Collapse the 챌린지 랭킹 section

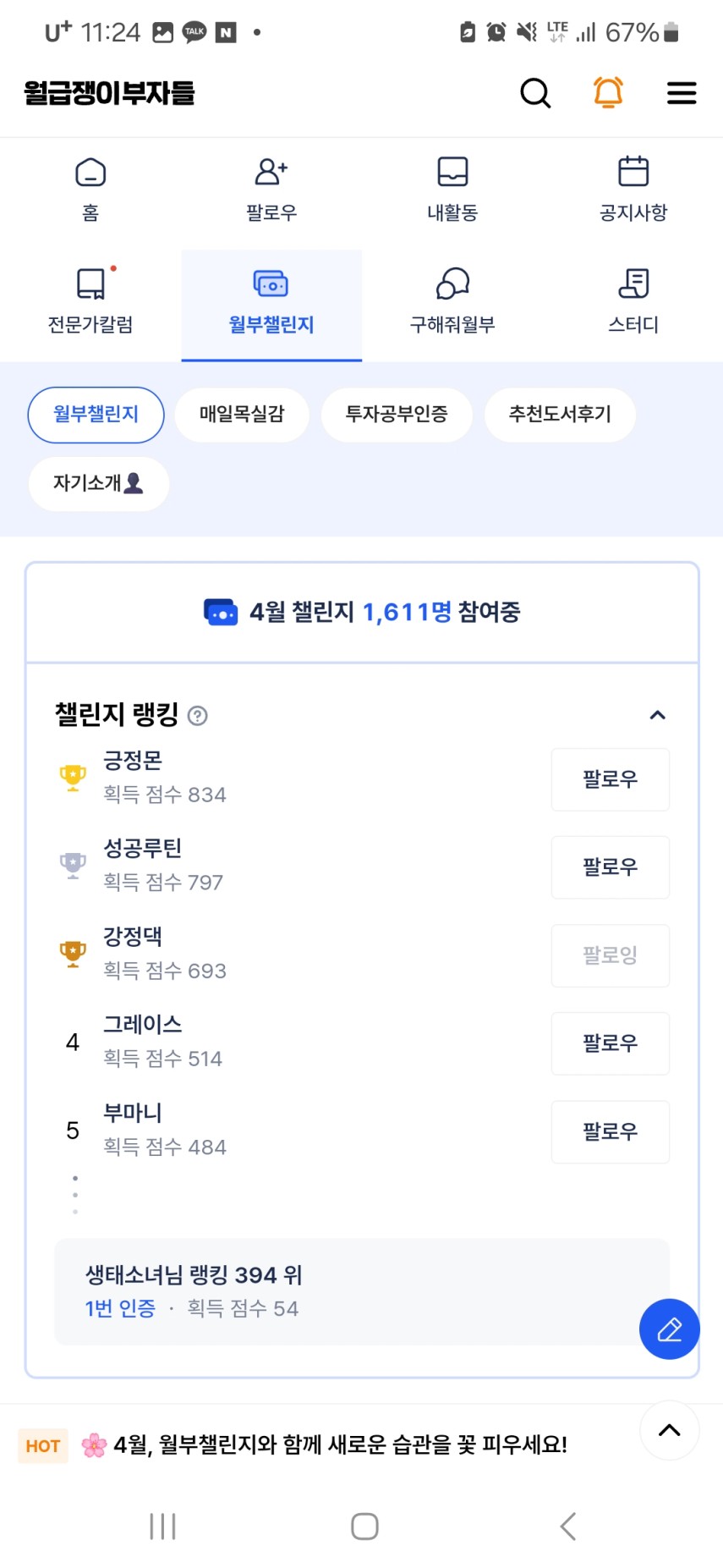[657, 715]
